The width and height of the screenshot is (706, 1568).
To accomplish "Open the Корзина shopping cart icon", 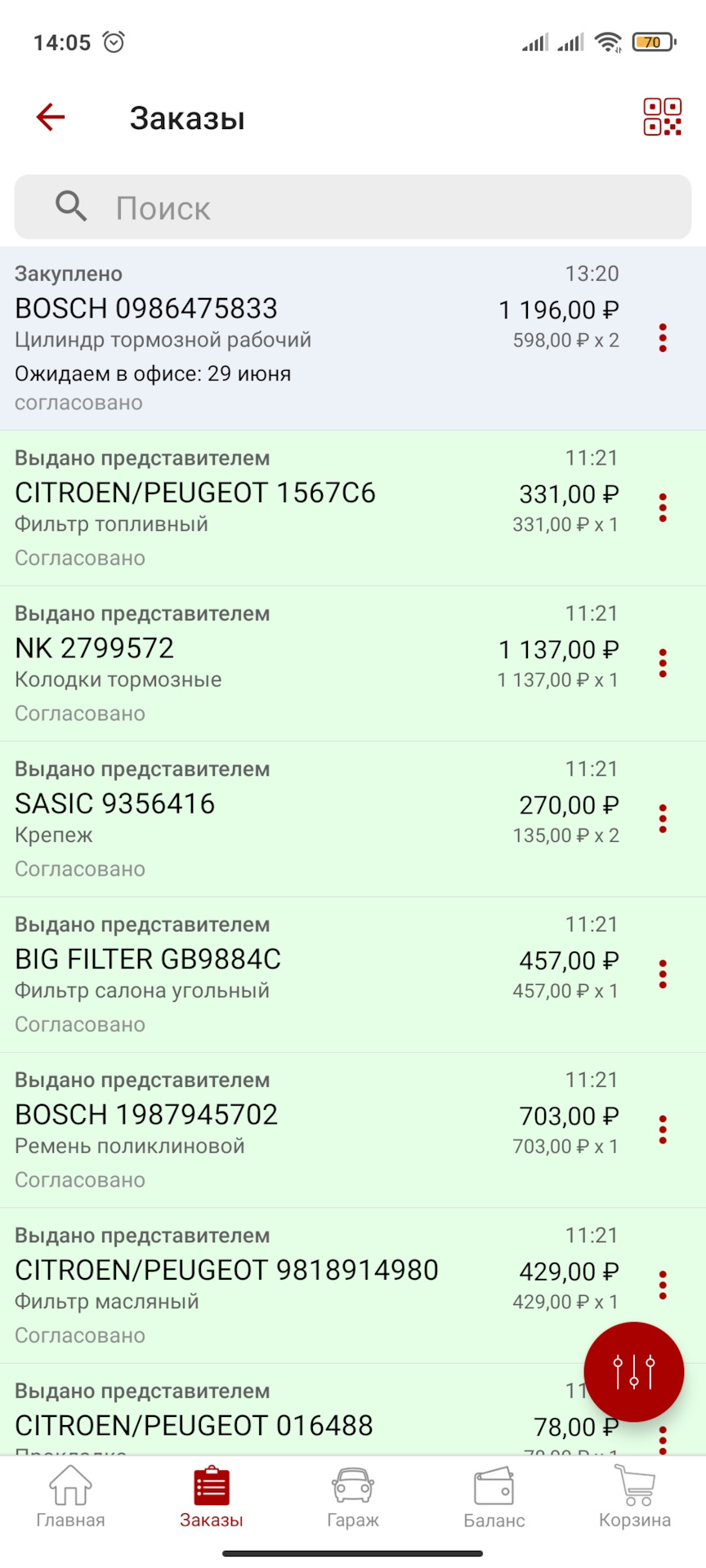I will tap(634, 1497).
